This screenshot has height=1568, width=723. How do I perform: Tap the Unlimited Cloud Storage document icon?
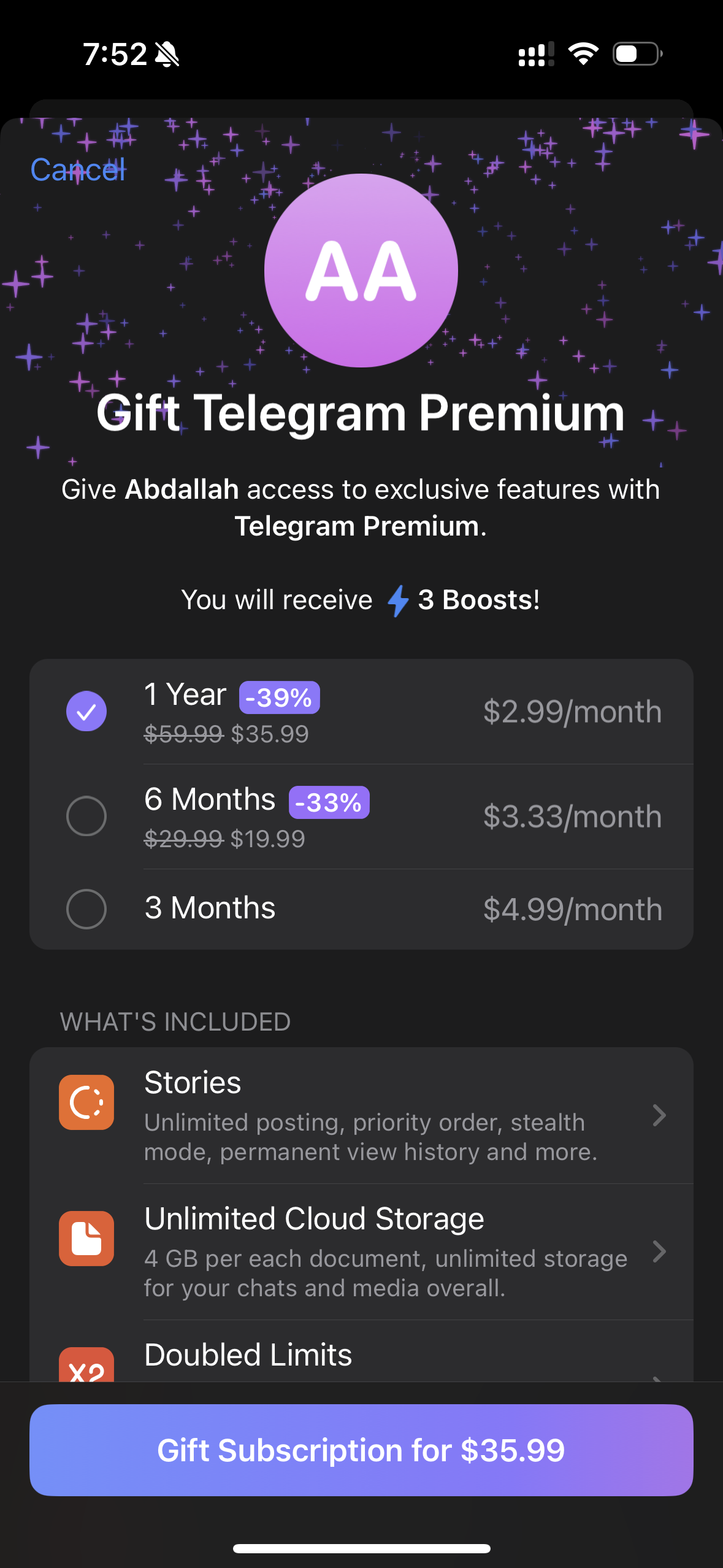click(86, 1238)
